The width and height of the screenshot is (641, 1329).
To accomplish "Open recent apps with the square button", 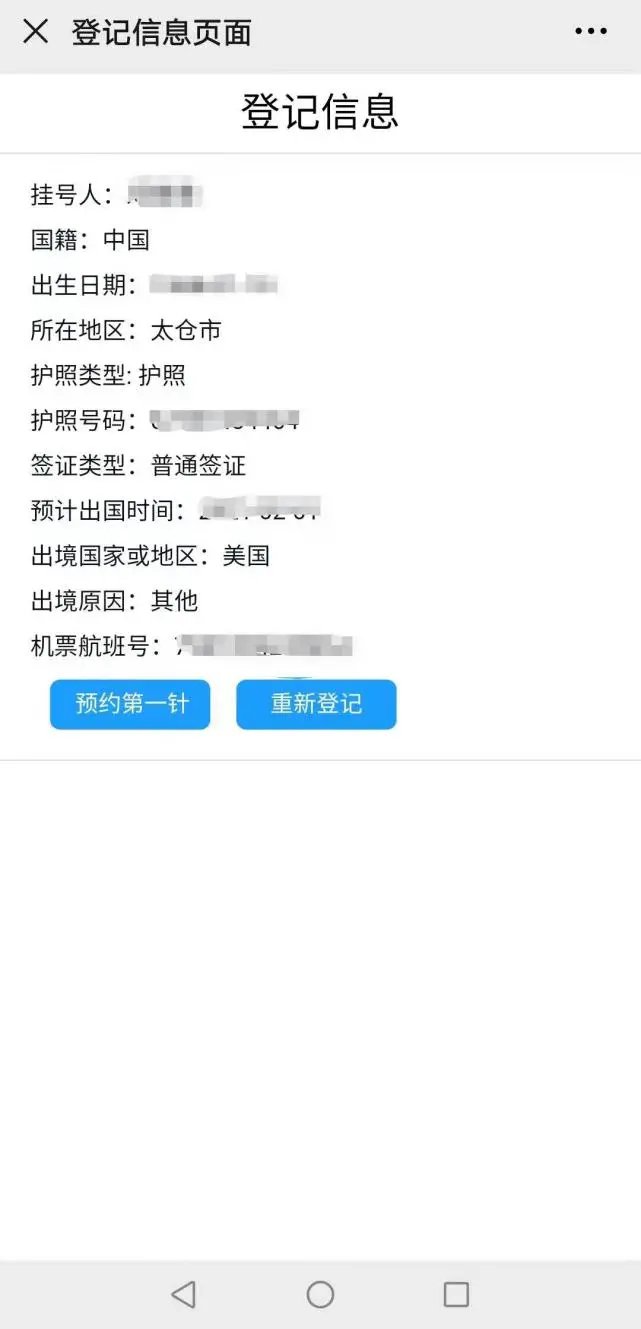I will click(x=456, y=1295).
